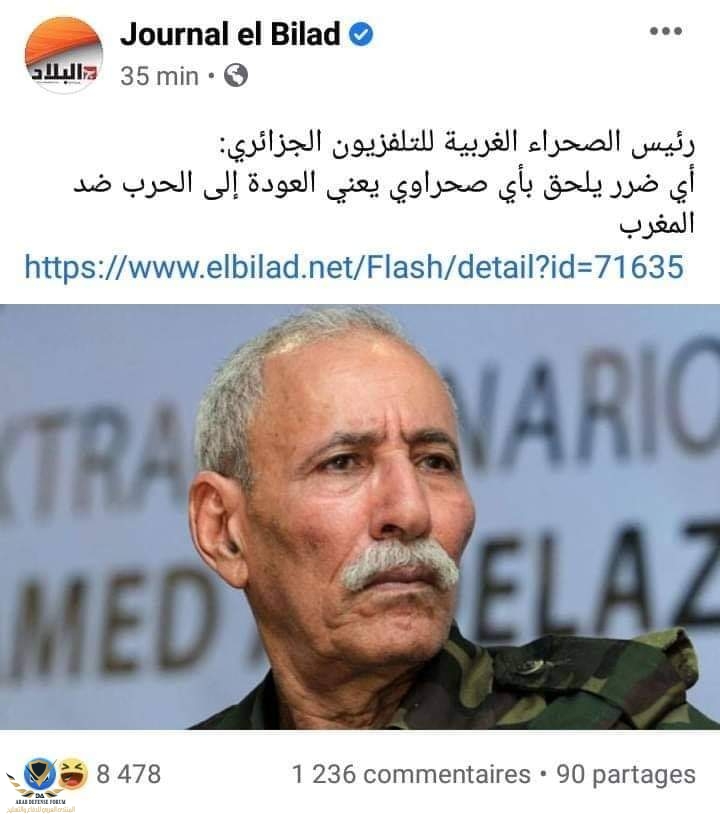Image resolution: width=720 pixels, height=815 pixels.
Task: View the post photo in full
Action: pos(360,515)
